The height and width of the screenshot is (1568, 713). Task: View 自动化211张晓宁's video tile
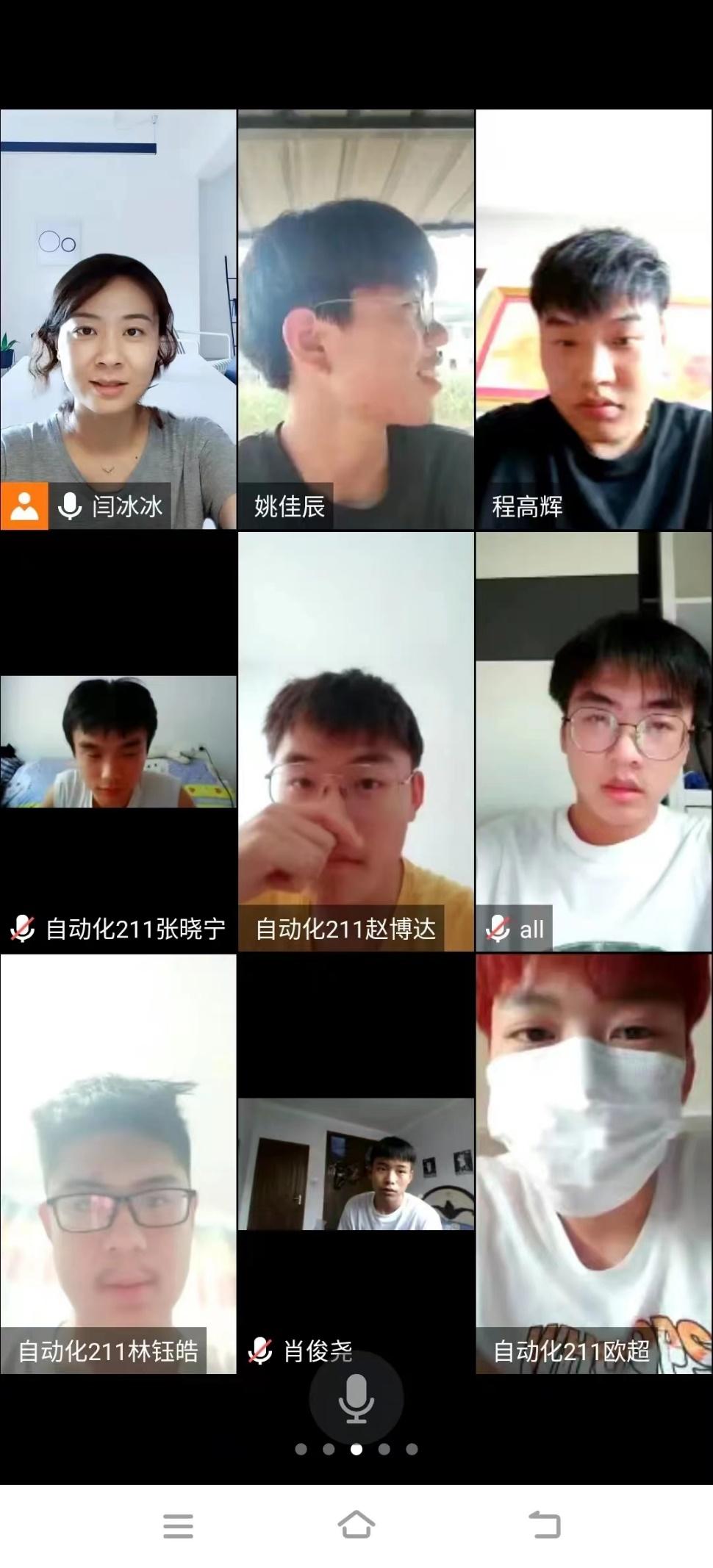(118, 741)
